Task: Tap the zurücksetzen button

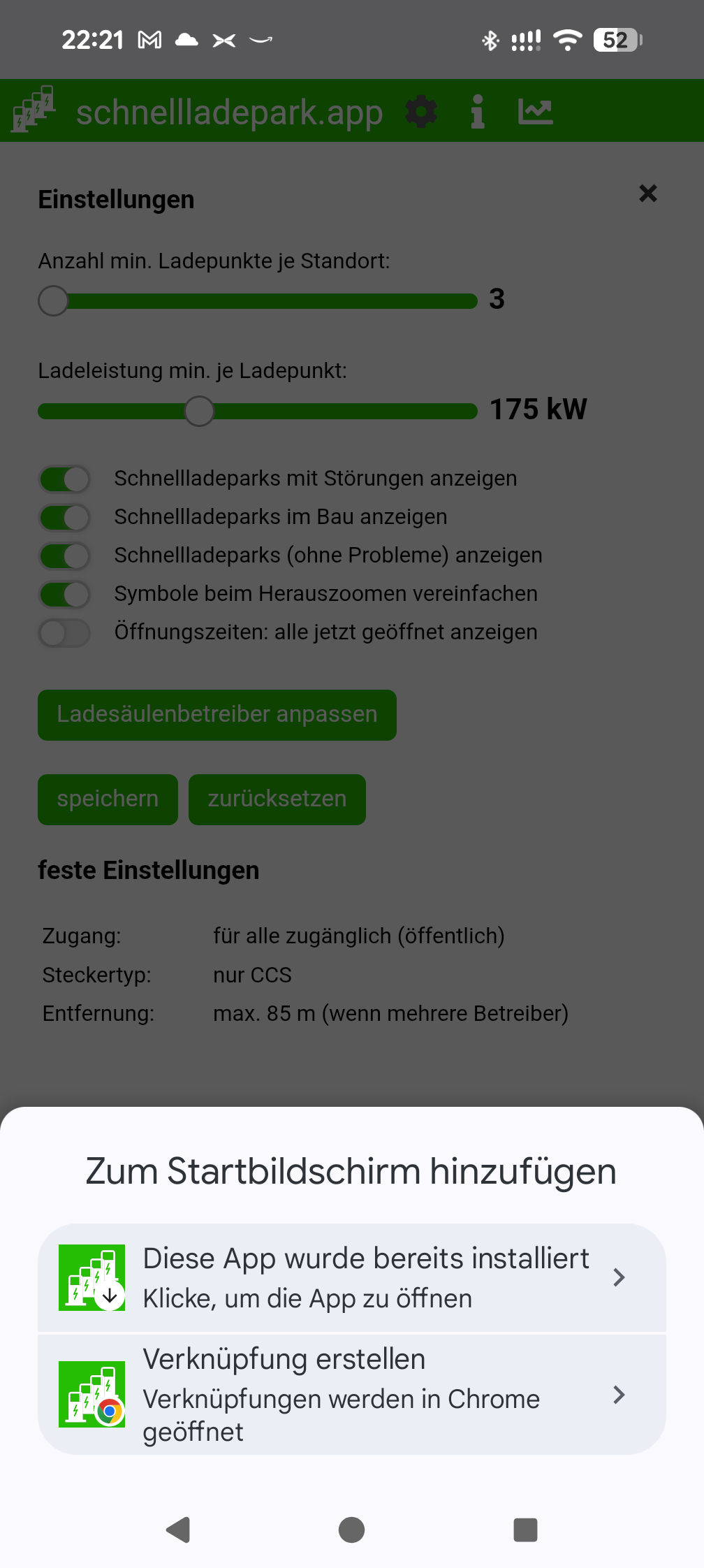Action: (x=277, y=799)
